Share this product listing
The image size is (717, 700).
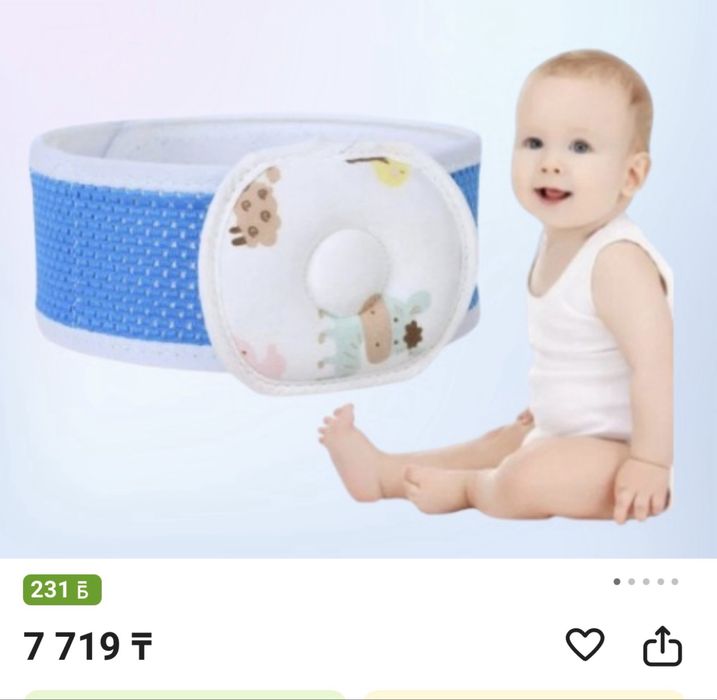(x=661, y=646)
